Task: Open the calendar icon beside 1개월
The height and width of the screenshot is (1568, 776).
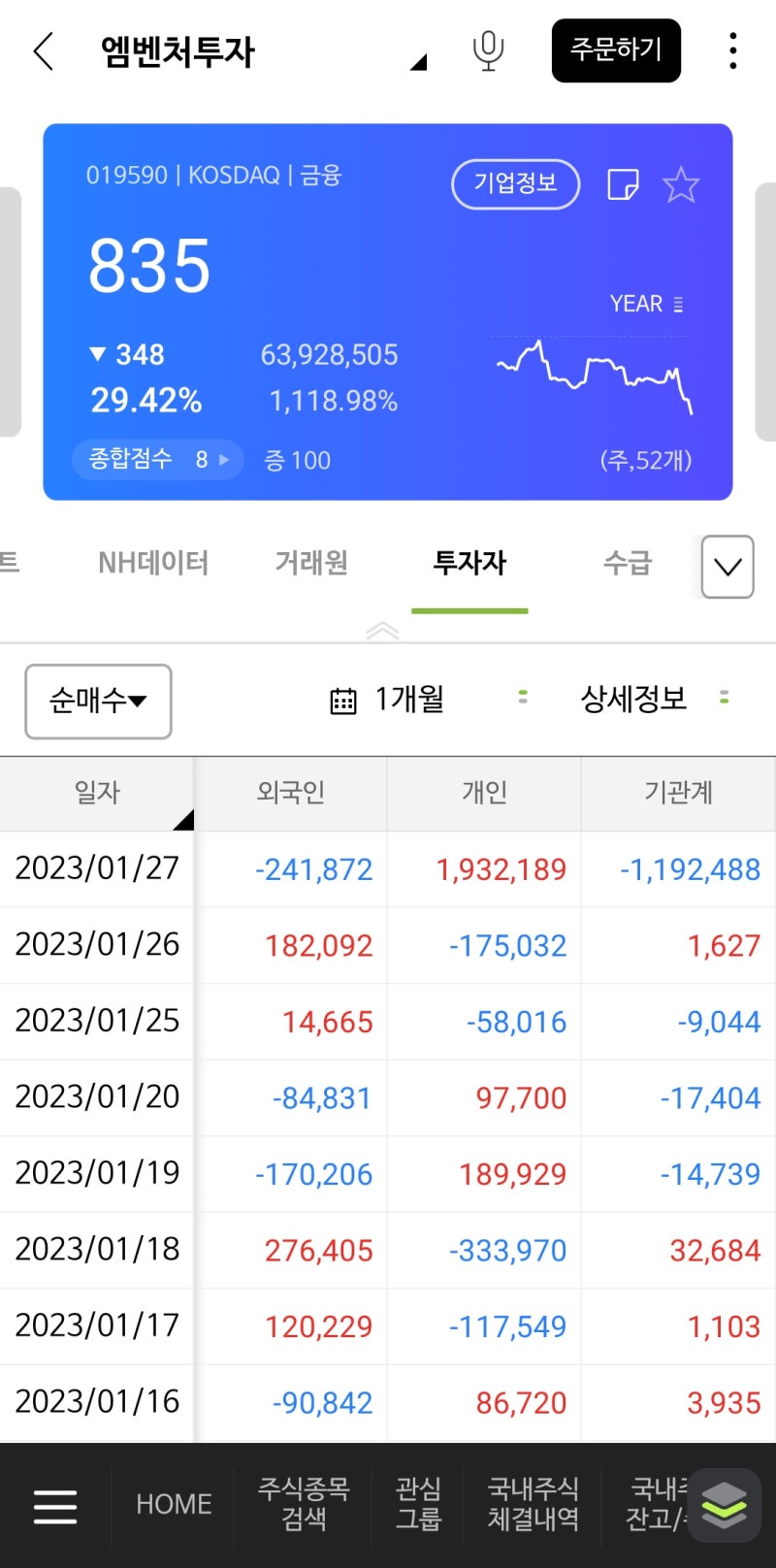Action: tap(344, 700)
